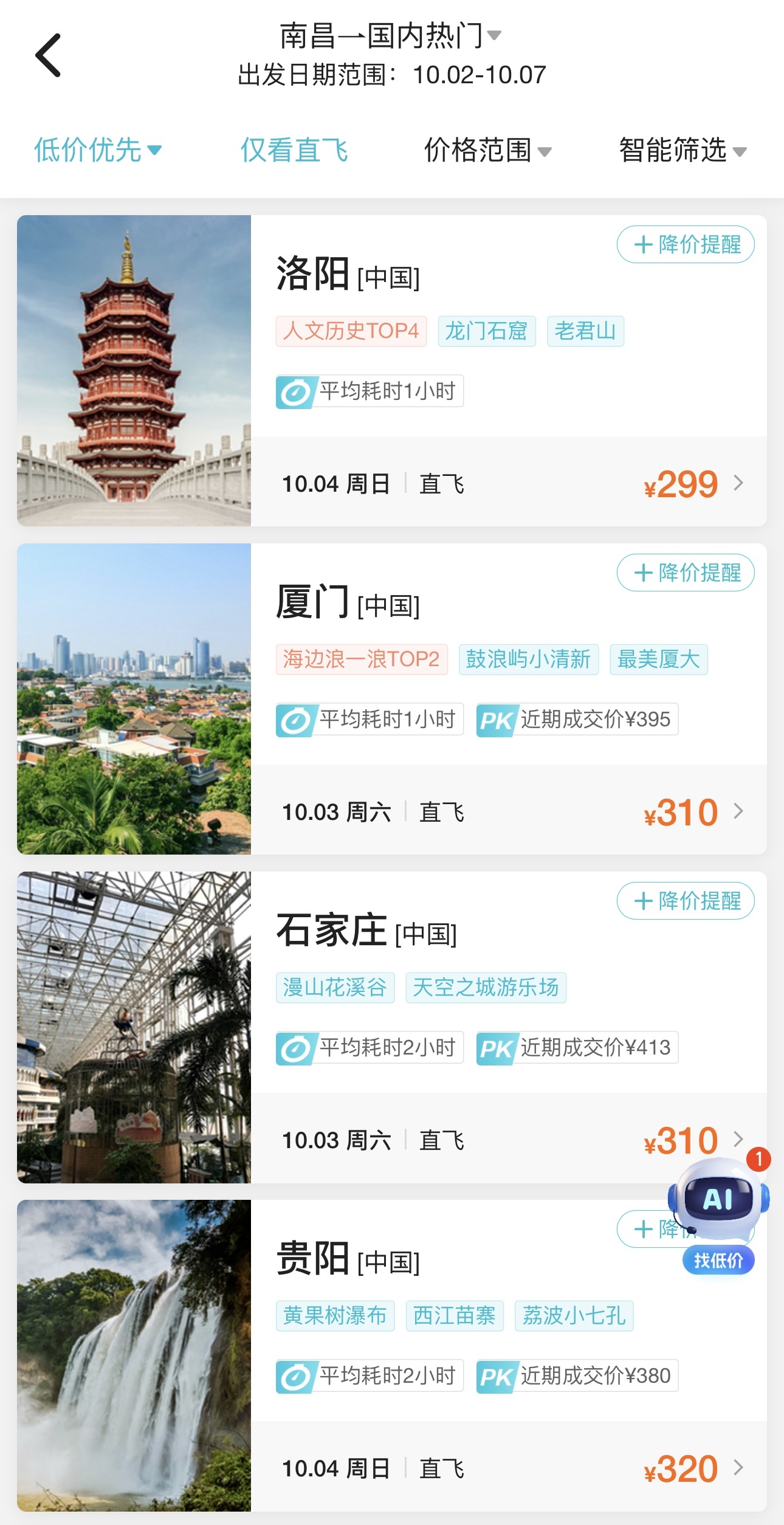
Task: Open the 智能筛选 filter menu
Action: [683, 150]
